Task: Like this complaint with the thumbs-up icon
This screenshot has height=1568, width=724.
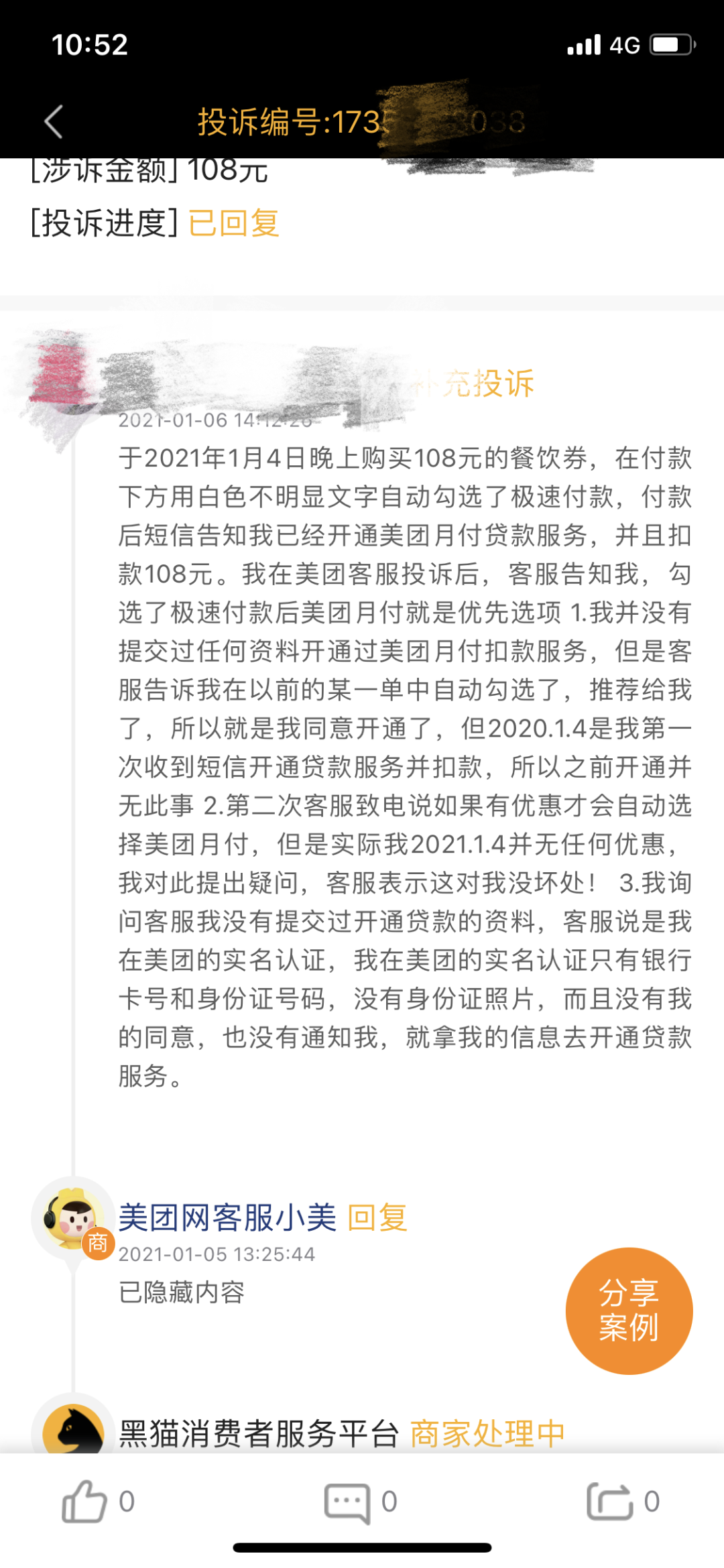Action: coord(84,1501)
